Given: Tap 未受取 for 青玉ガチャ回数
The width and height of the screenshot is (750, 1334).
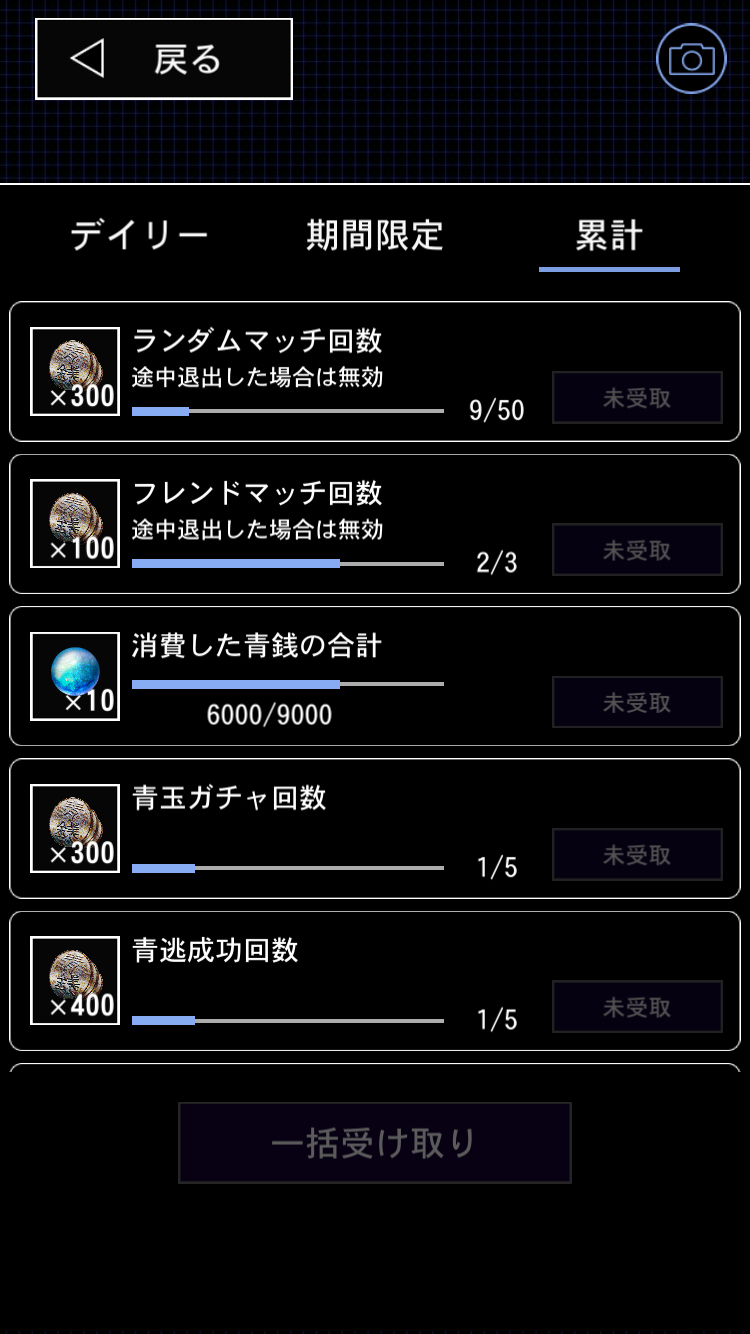Looking at the screenshot, I should coord(637,855).
